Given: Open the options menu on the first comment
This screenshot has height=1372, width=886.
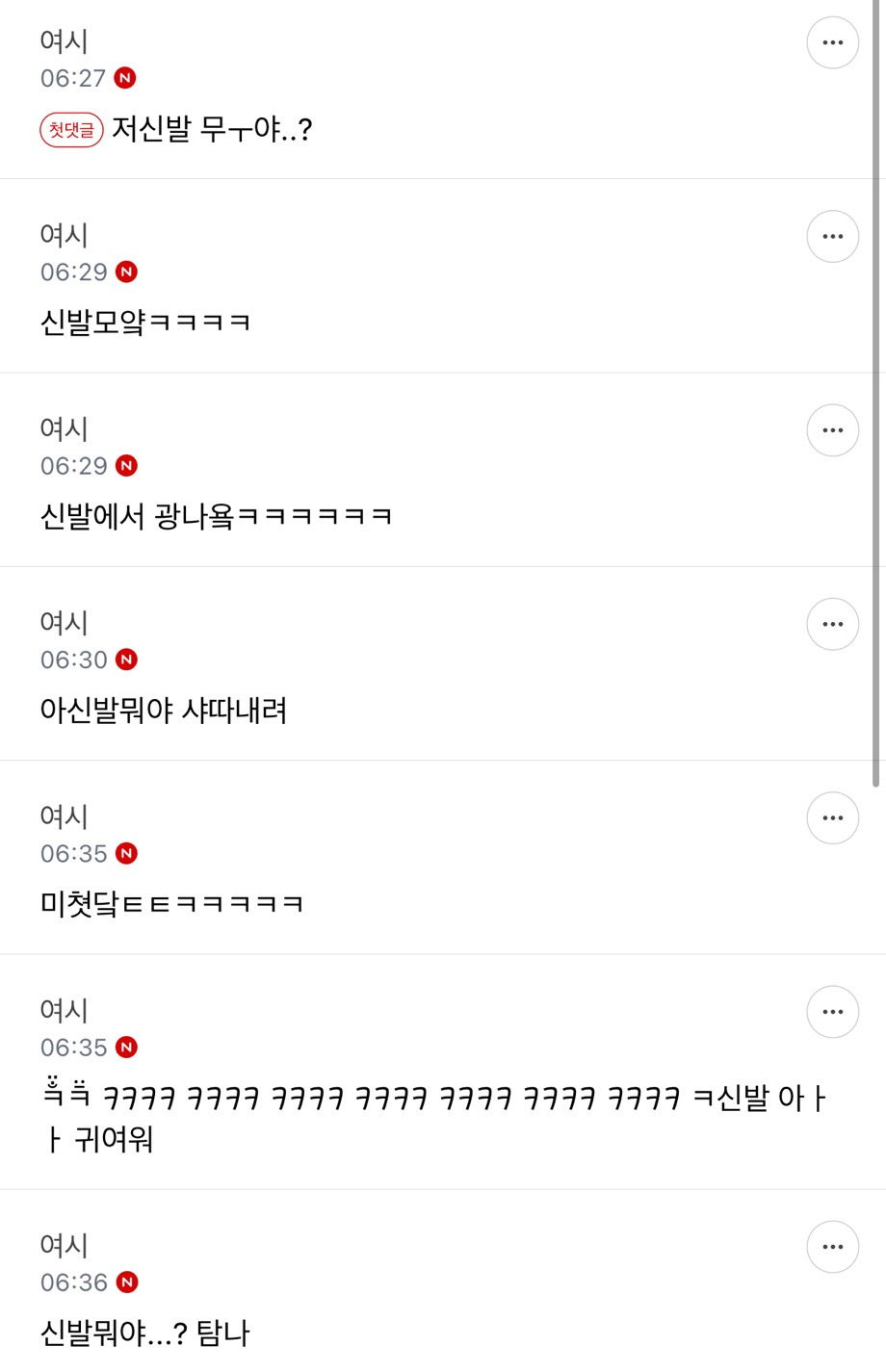Looking at the screenshot, I should (832, 42).
